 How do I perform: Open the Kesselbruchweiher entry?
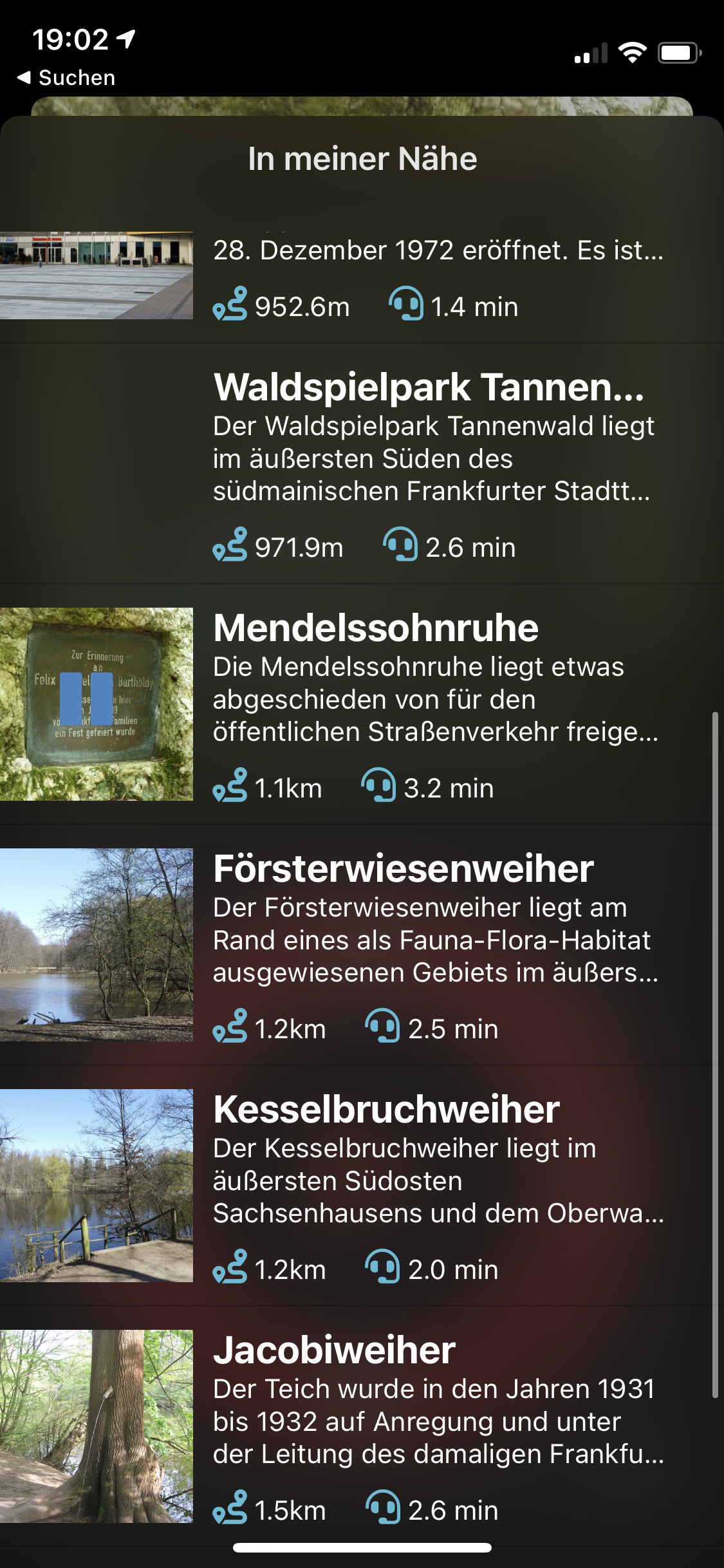tap(362, 1186)
